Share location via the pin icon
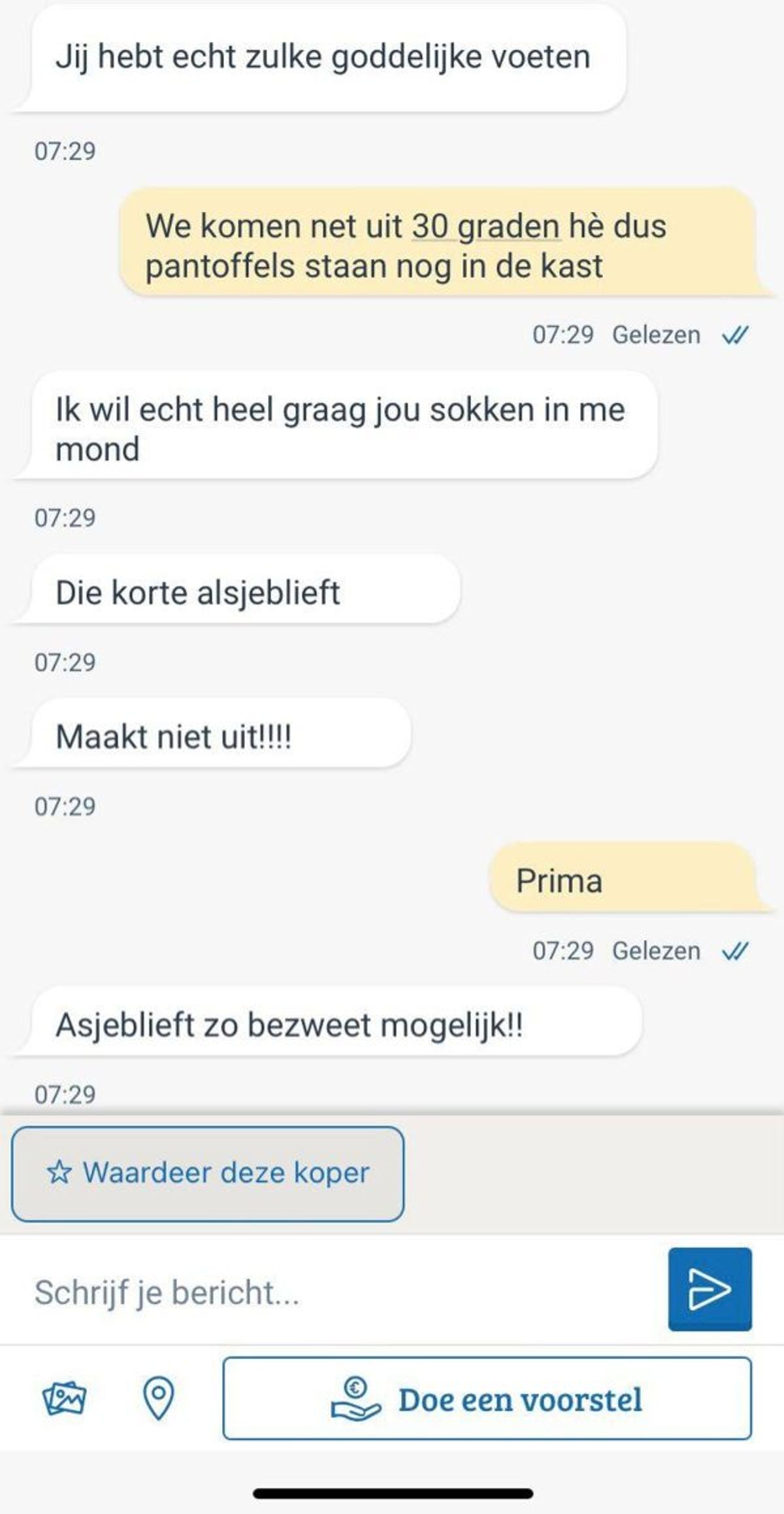The image size is (784, 1514). tap(158, 1398)
